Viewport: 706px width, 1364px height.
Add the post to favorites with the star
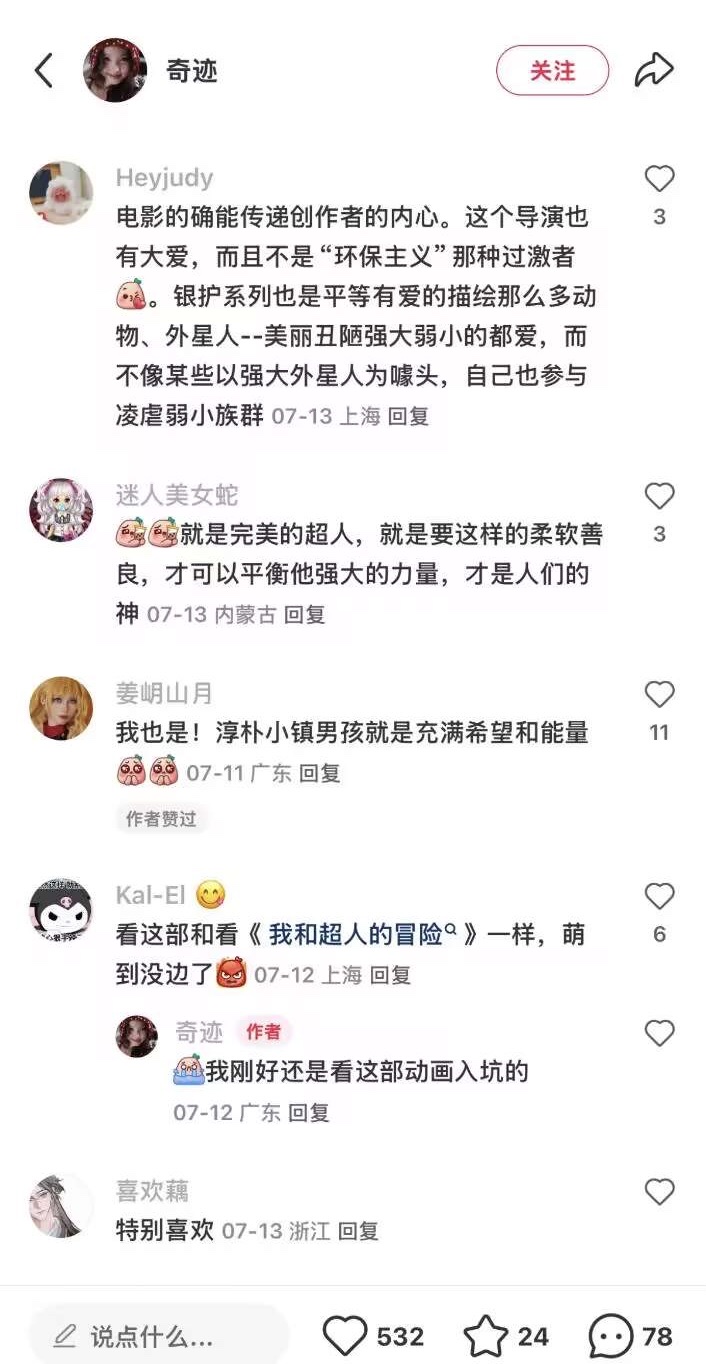[x=486, y=1336]
